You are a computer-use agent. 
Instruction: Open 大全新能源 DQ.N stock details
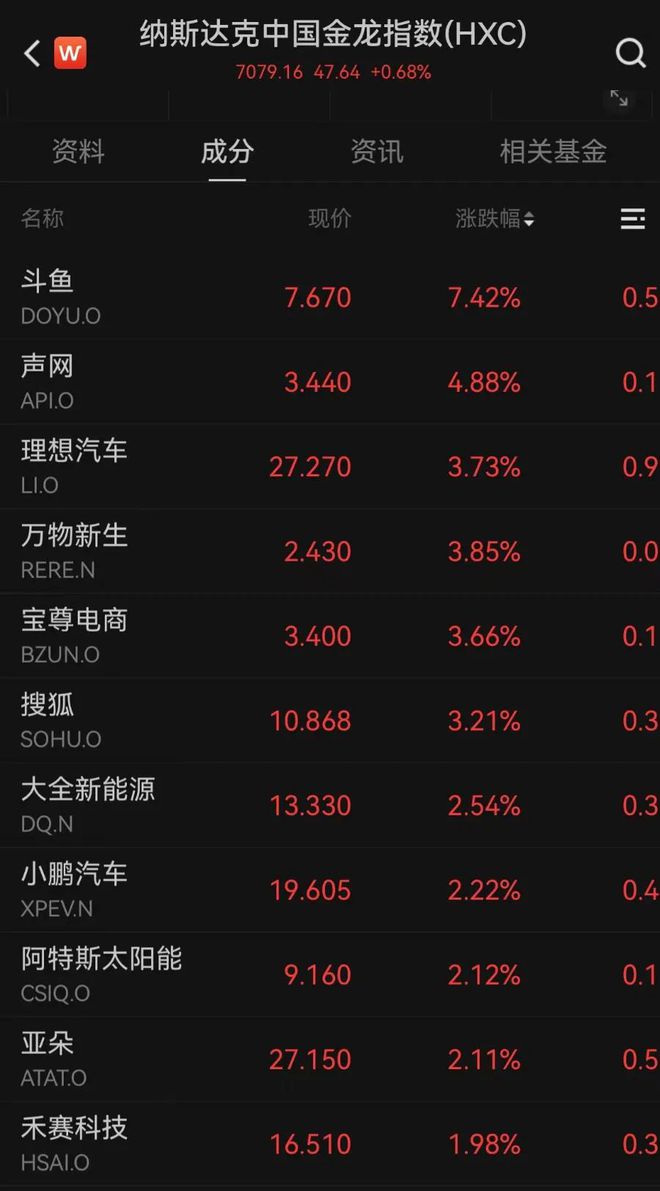click(x=330, y=805)
